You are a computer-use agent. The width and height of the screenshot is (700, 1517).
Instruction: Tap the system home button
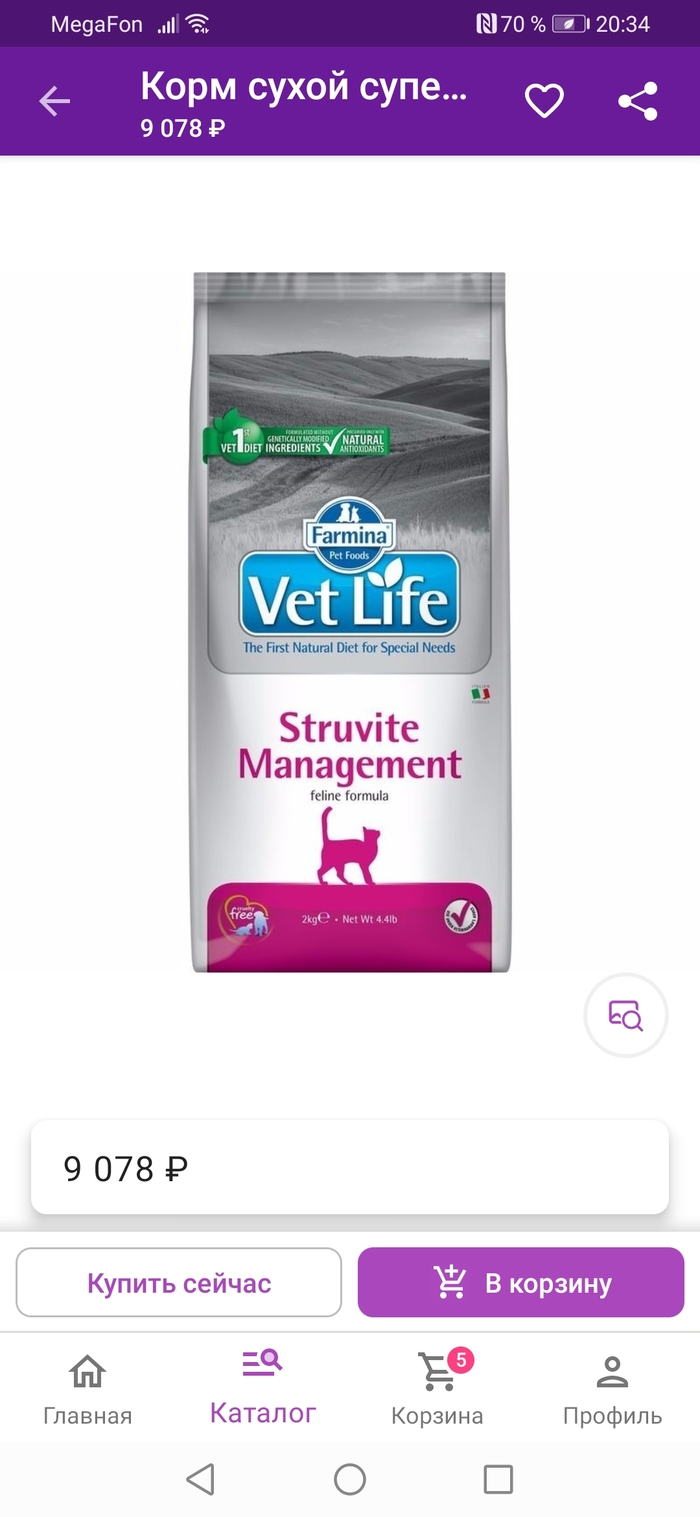(x=350, y=1479)
